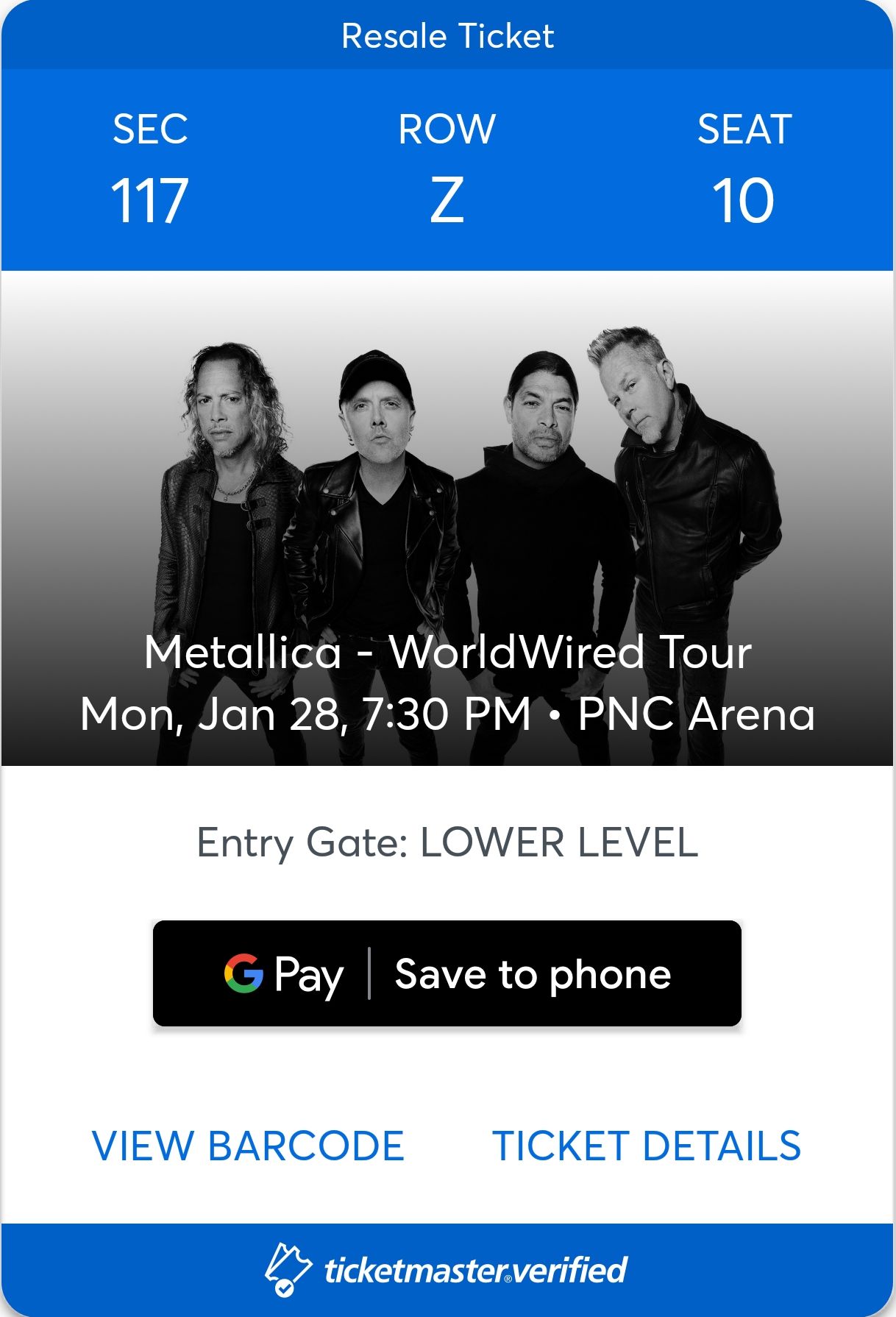Open View Barcode
896x1317 pixels.
248,1146
